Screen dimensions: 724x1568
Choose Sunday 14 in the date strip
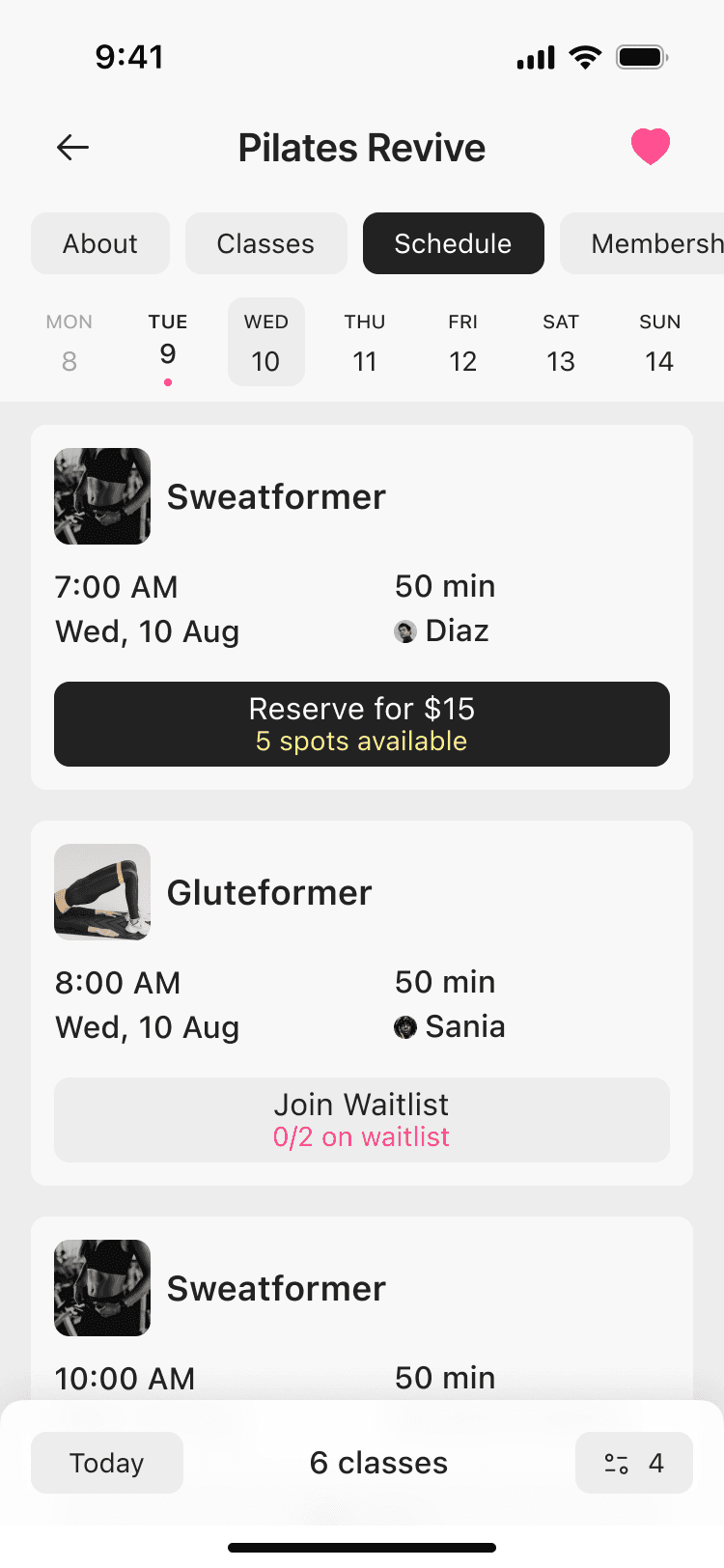[x=659, y=343]
